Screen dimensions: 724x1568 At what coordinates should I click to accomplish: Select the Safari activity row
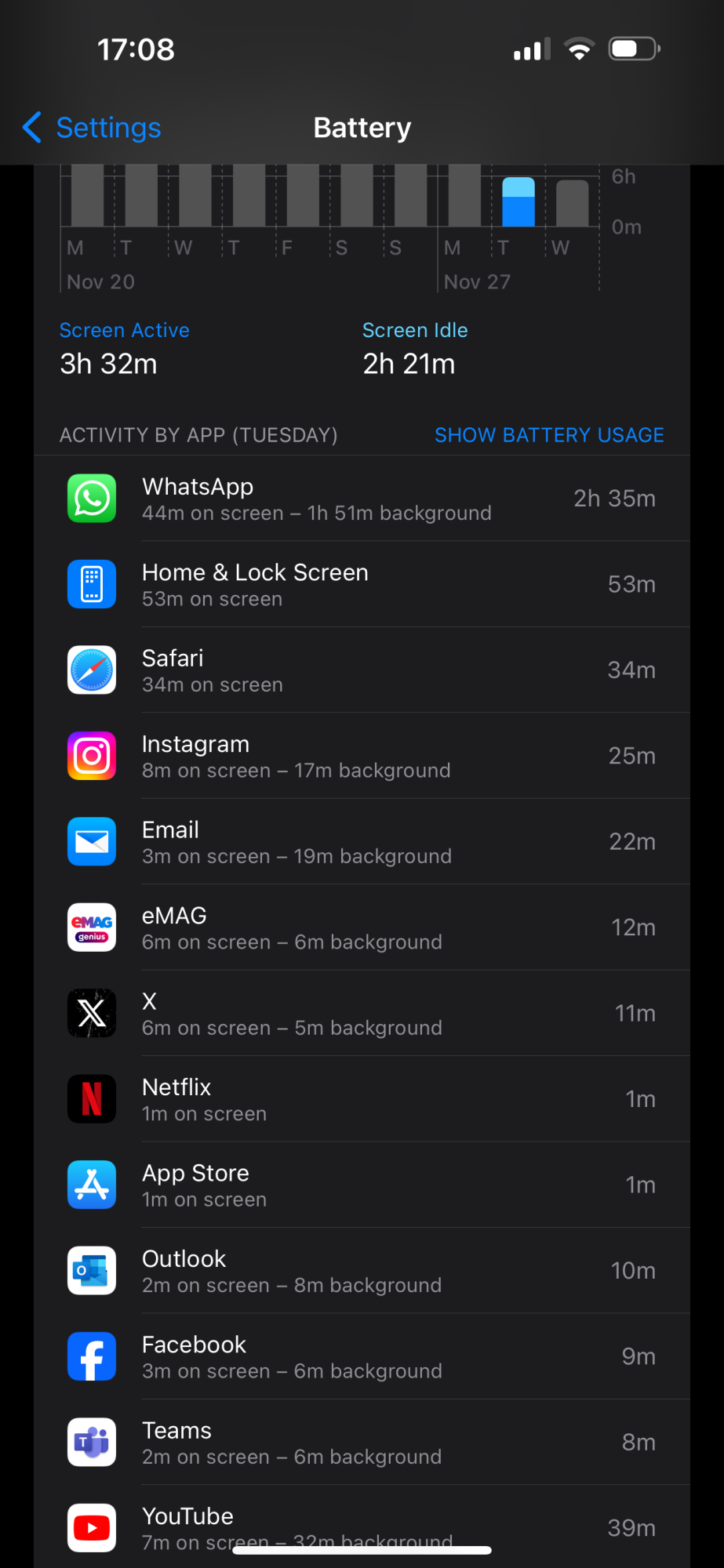[362, 670]
